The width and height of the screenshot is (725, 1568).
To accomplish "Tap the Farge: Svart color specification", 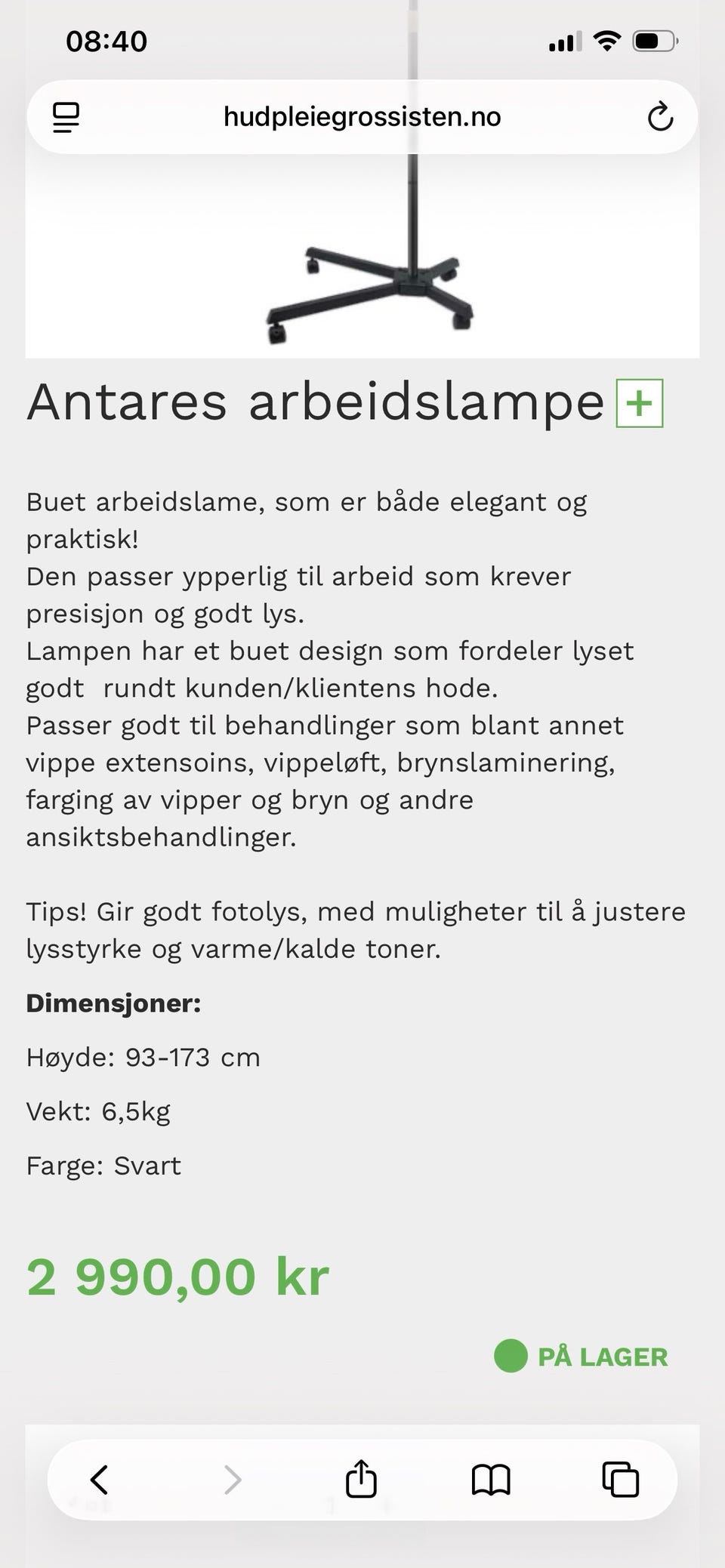I will pos(103,1166).
